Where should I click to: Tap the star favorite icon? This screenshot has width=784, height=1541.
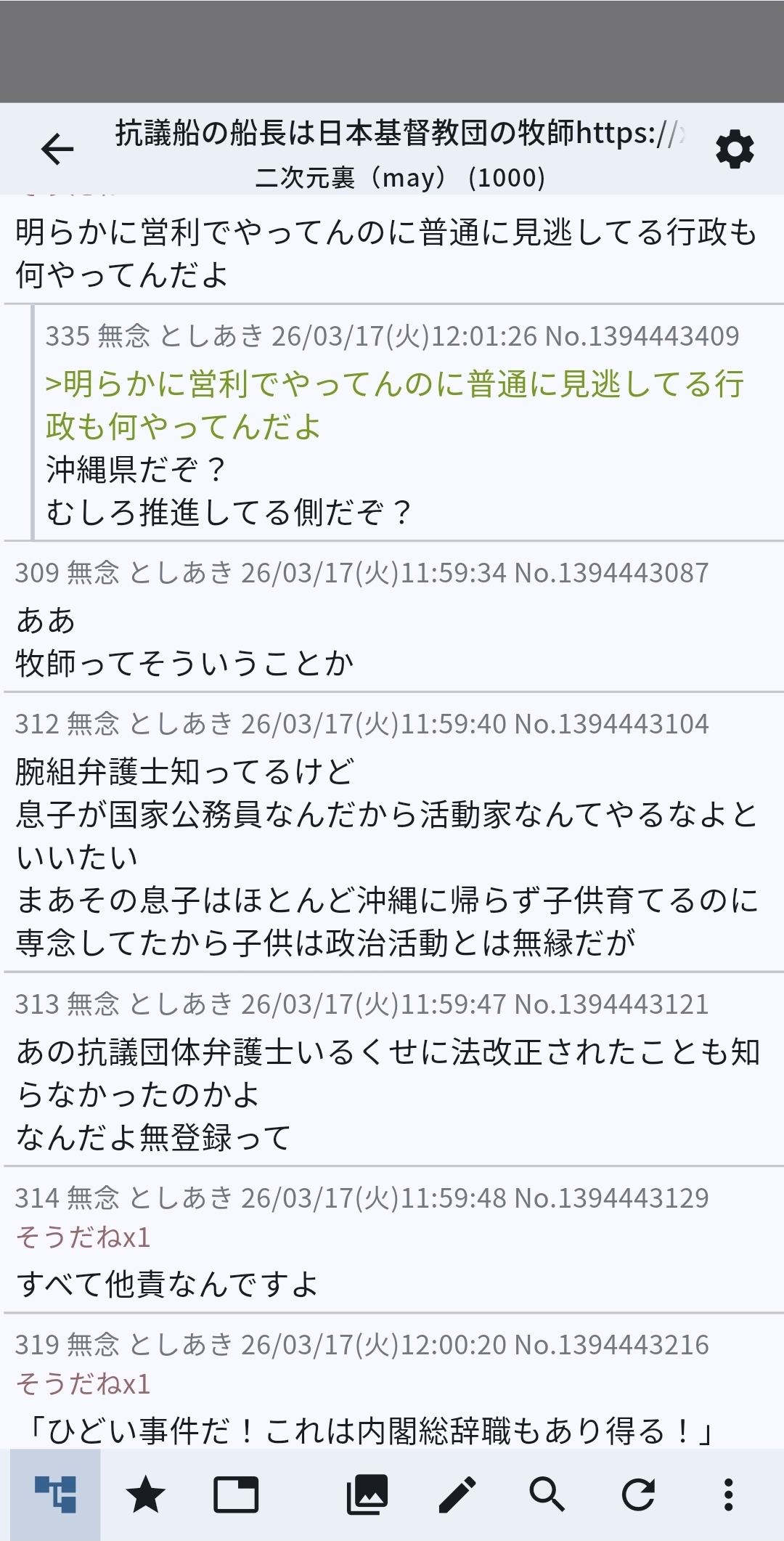pyautogui.click(x=145, y=1495)
